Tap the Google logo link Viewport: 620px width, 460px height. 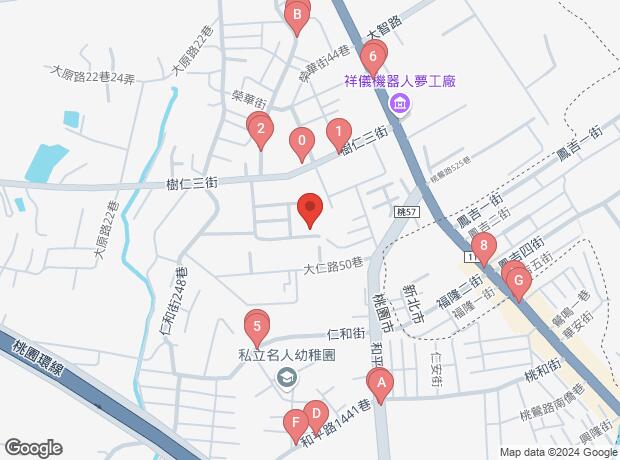click(x=34, y=447)
